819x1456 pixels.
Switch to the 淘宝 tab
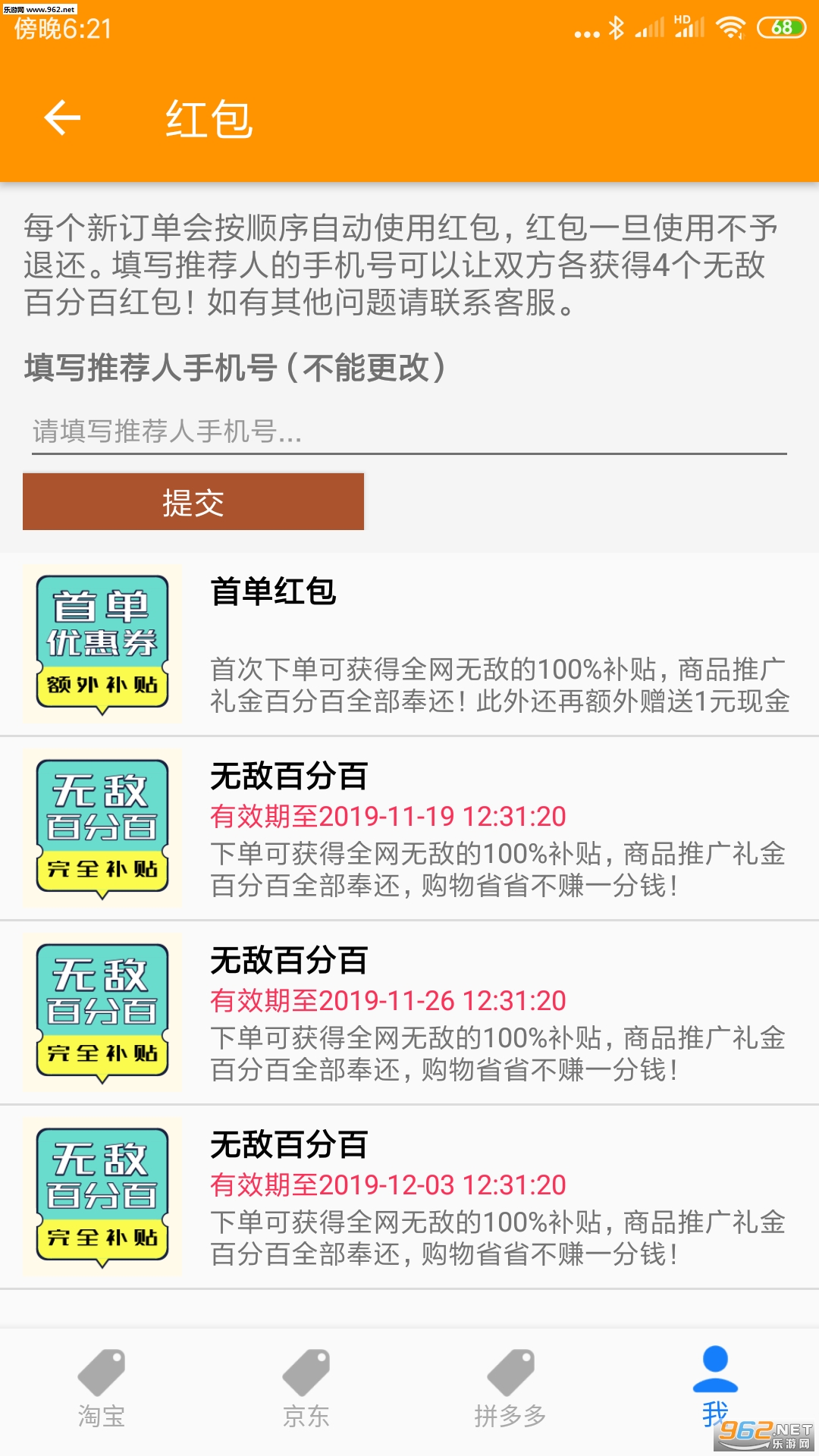tap(102, 1388)
